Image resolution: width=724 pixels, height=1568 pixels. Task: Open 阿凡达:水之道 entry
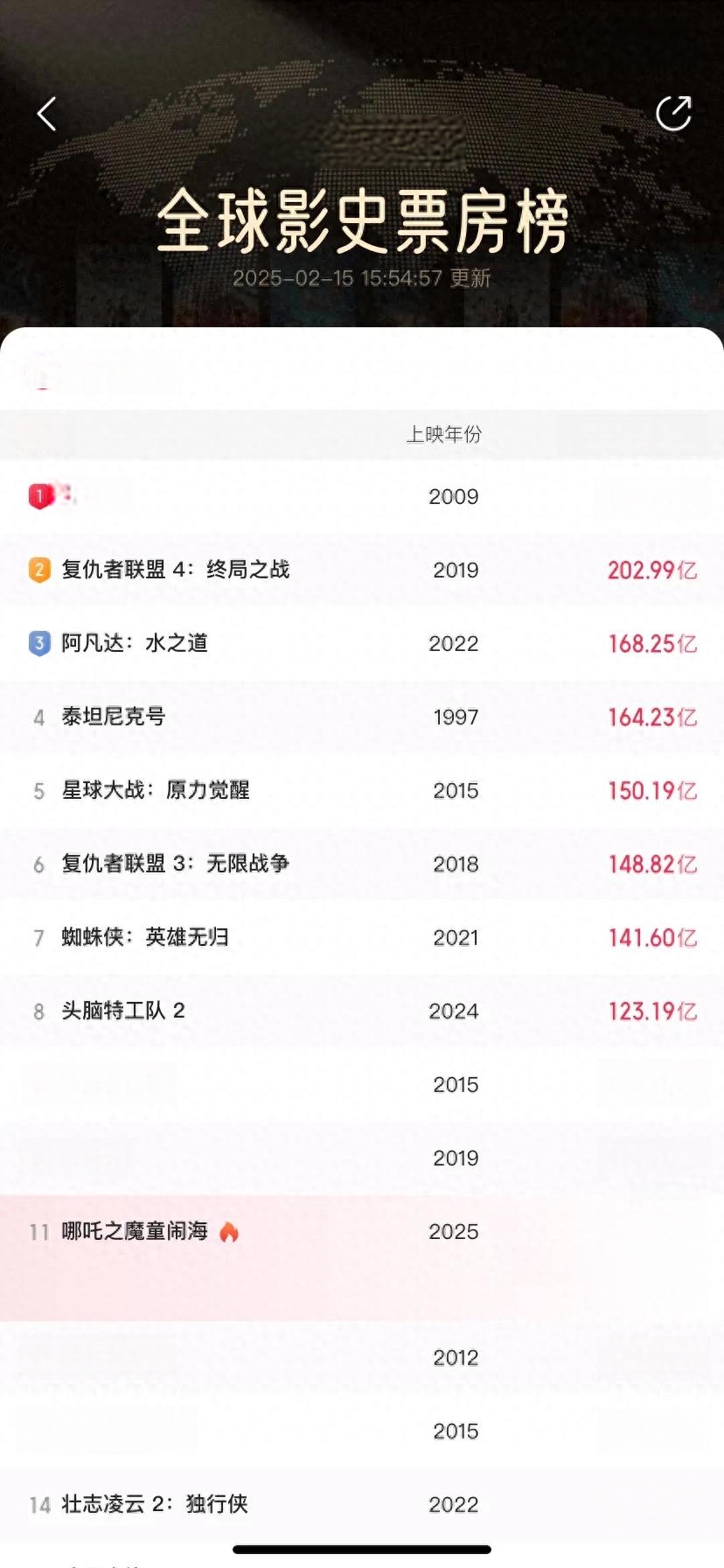(362, 643)
